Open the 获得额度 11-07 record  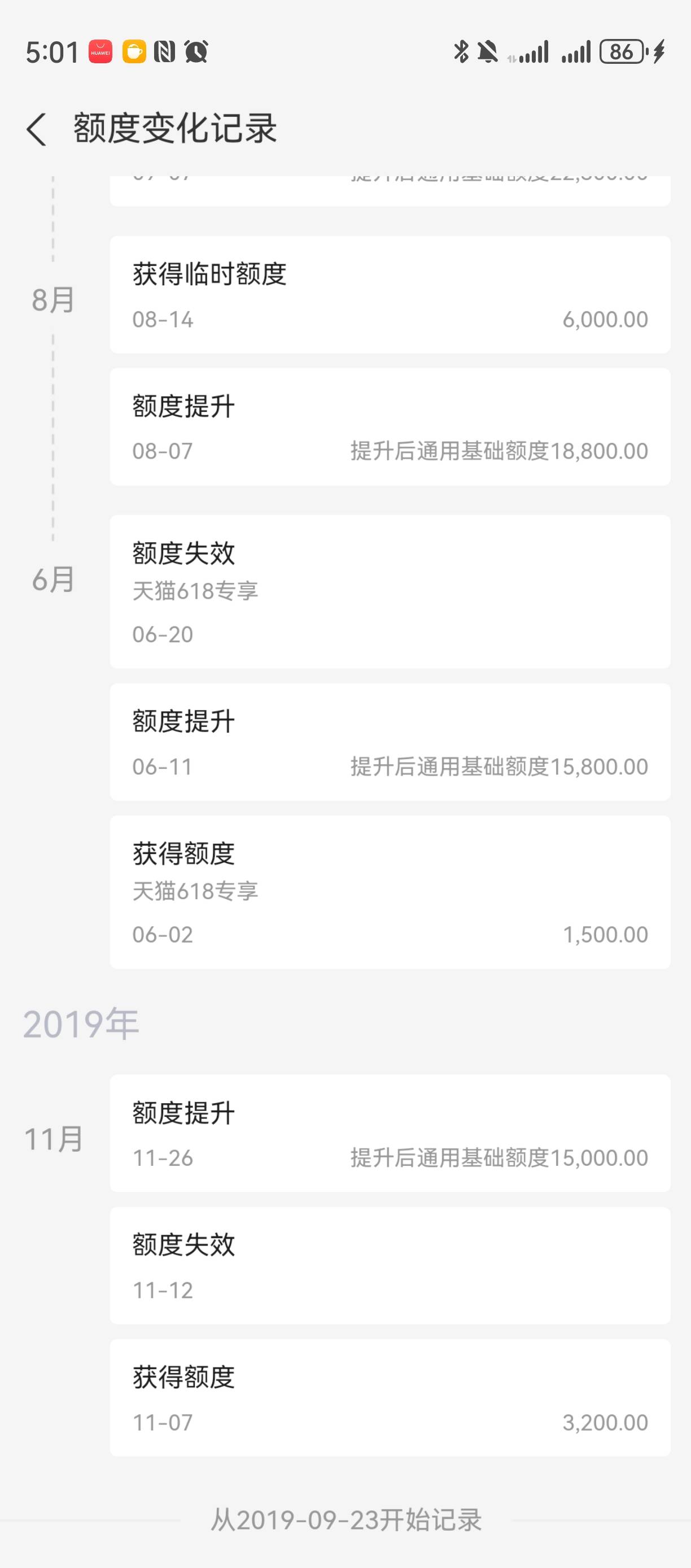[390, 1397]
